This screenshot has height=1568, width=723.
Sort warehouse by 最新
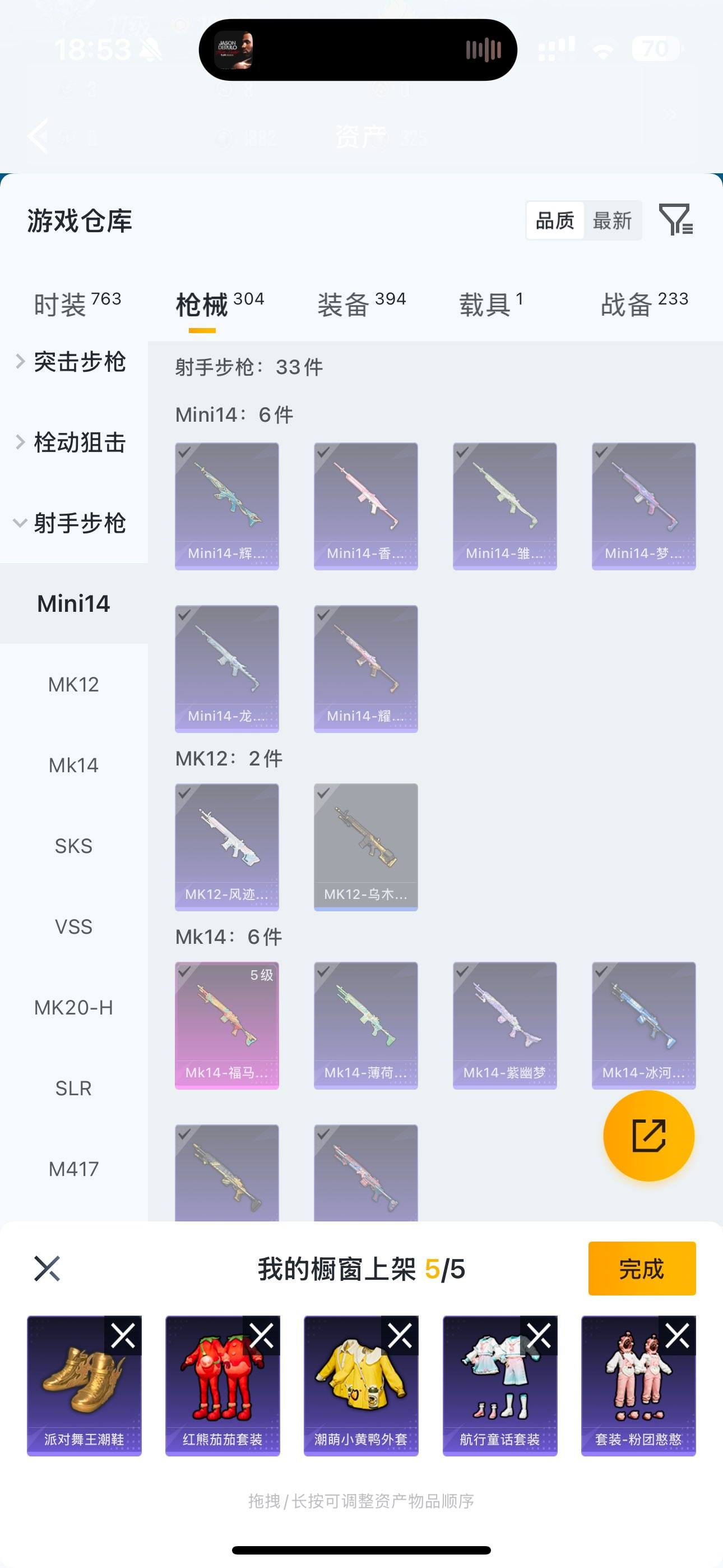click(x=612, y=220)
